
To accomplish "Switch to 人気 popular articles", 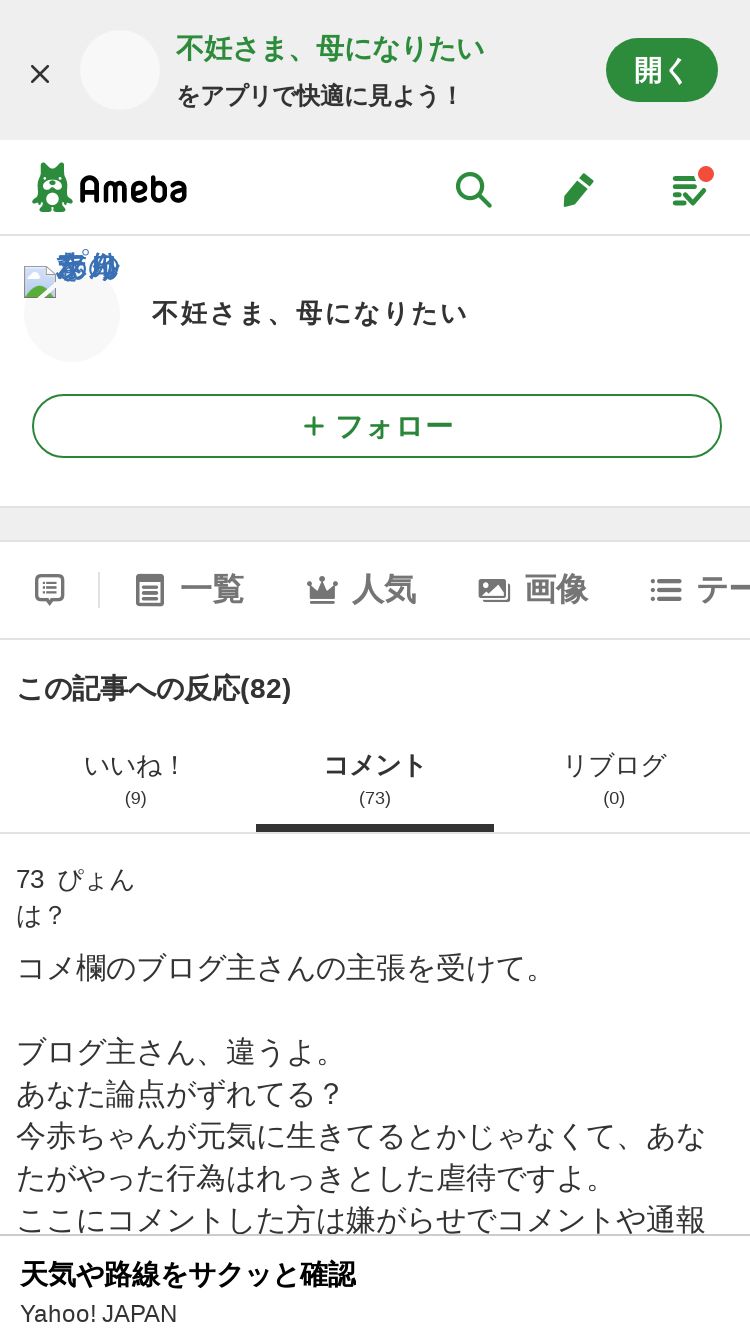I will click(x=361, y=589).
